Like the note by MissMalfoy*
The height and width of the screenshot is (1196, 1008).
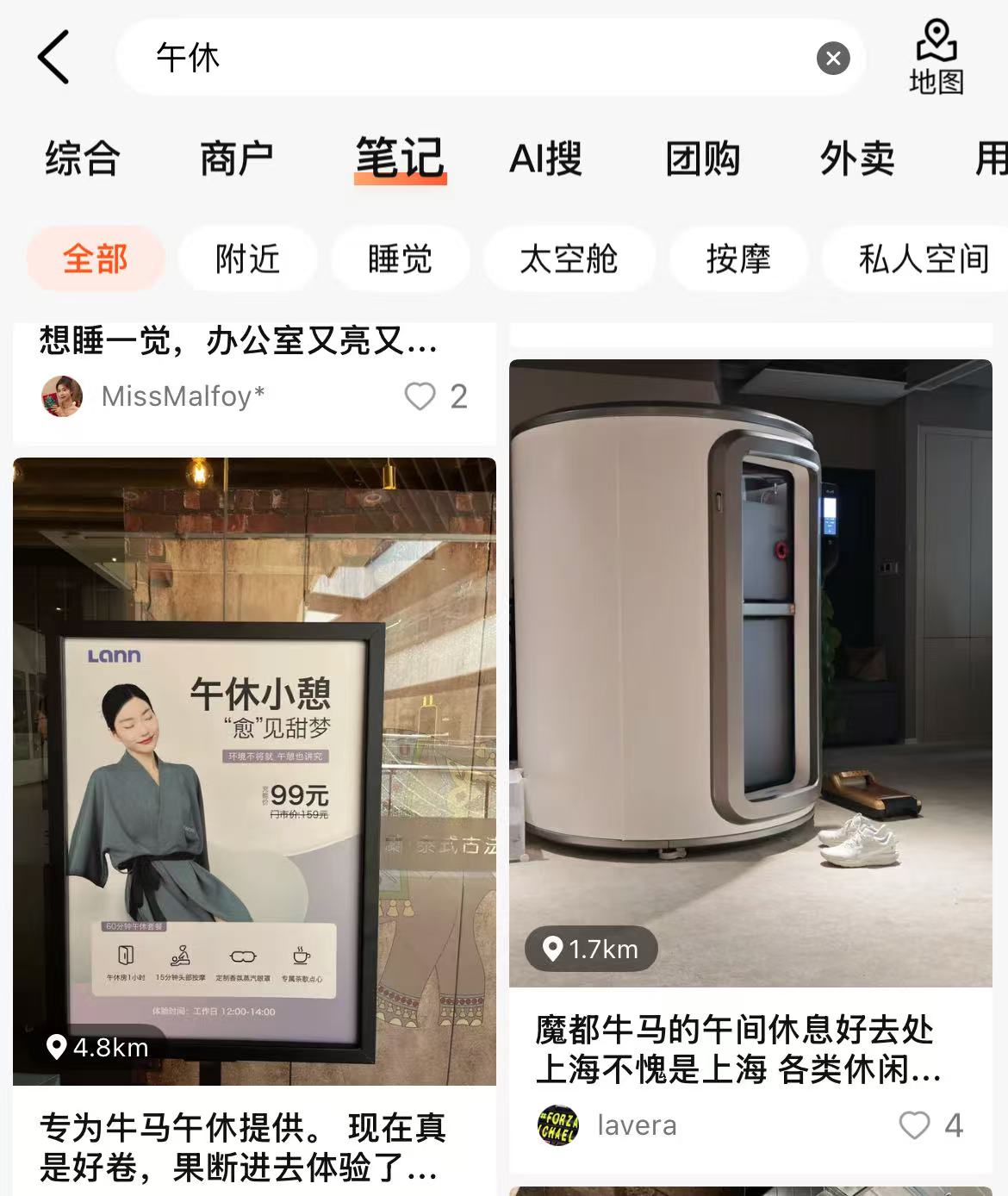click(420, 396)
